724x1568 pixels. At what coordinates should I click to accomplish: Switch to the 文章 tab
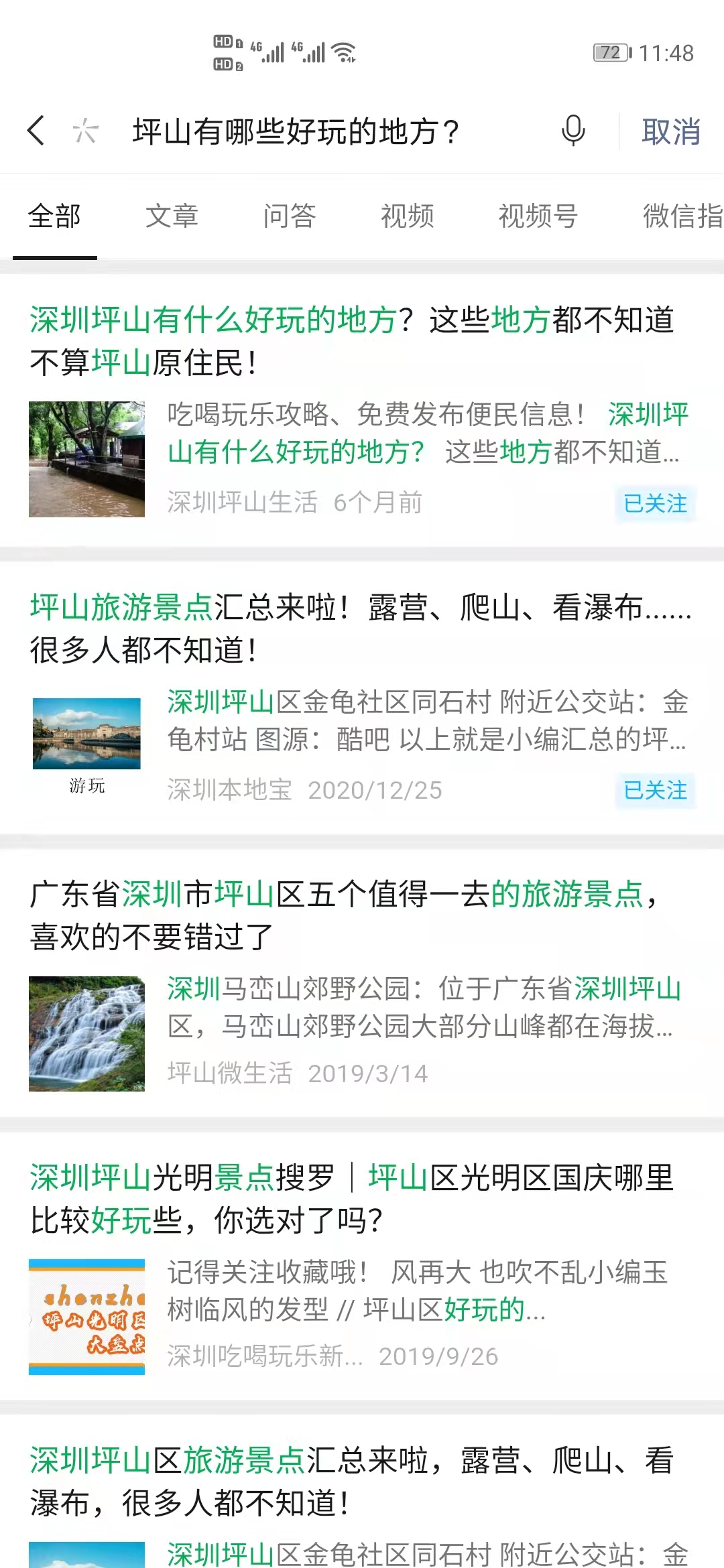click(172, 216)
